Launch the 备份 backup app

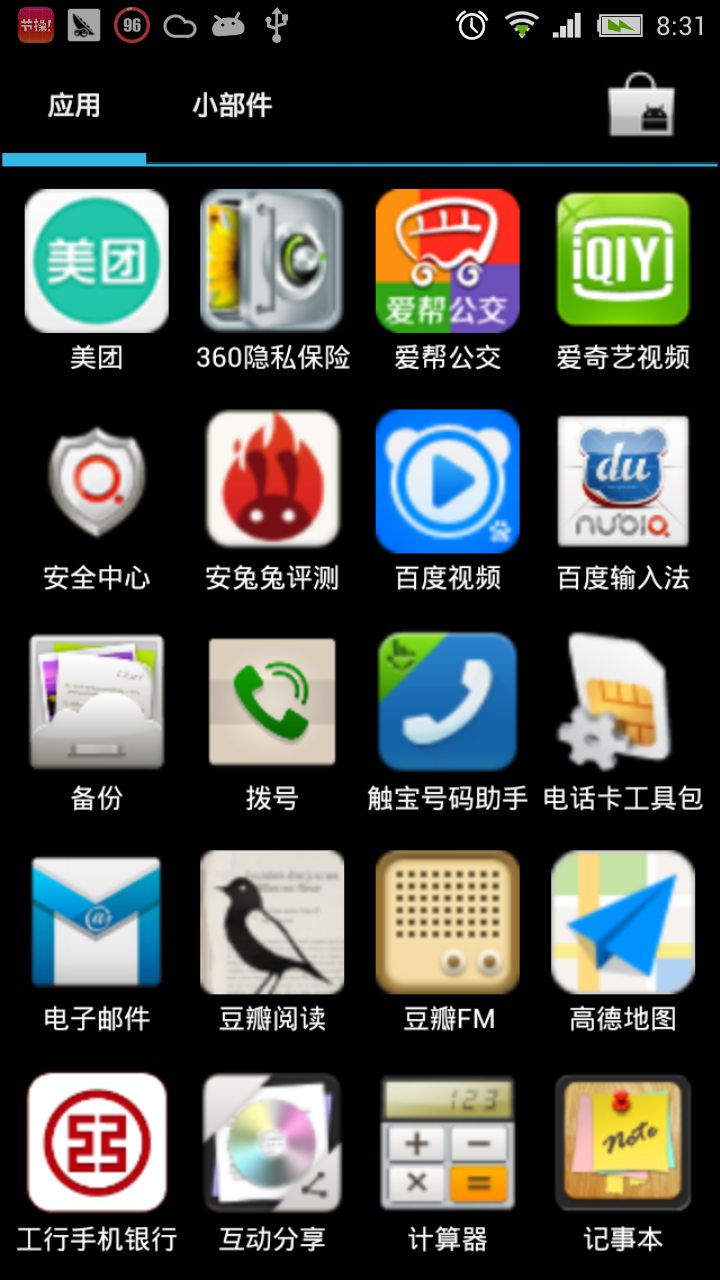coord(96,702)
